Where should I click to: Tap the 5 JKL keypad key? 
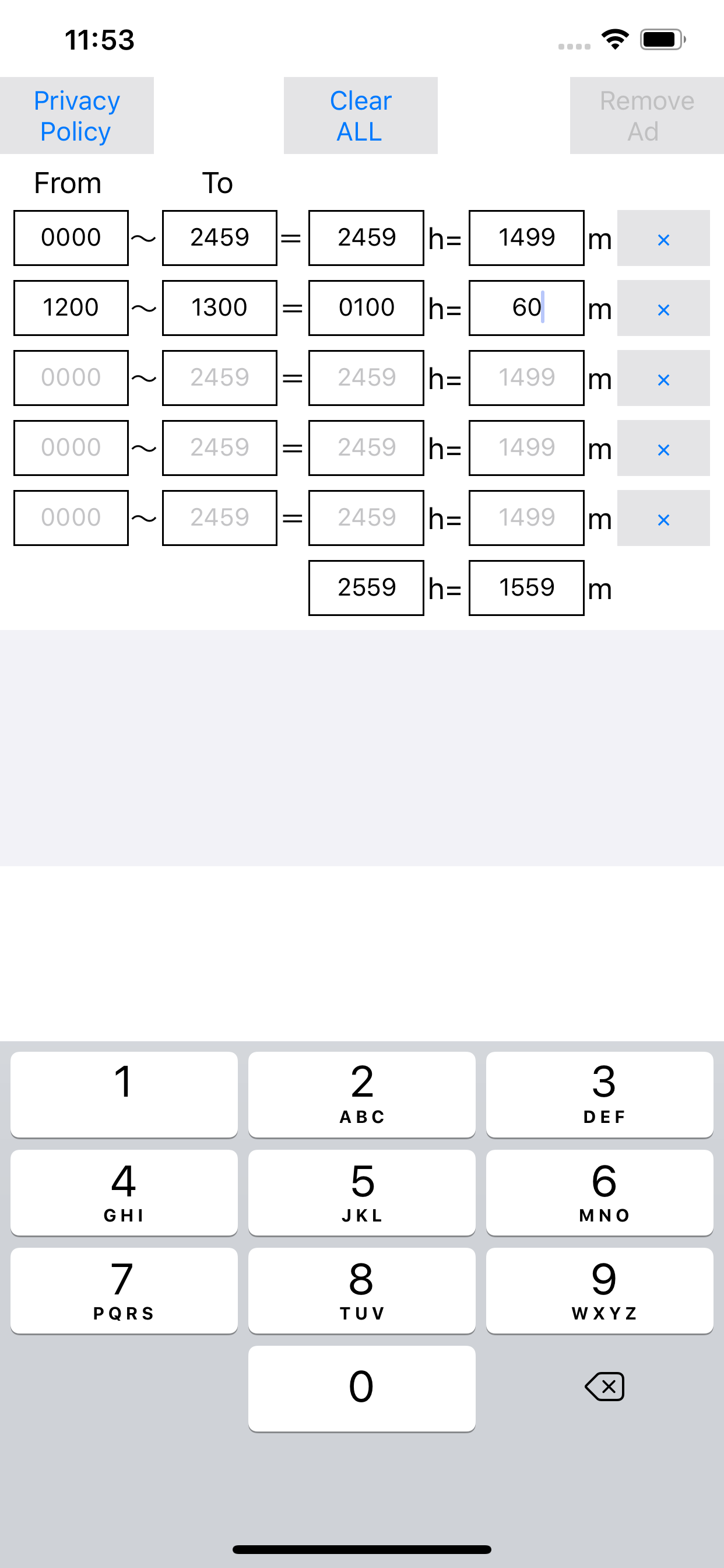[361, 1192]
